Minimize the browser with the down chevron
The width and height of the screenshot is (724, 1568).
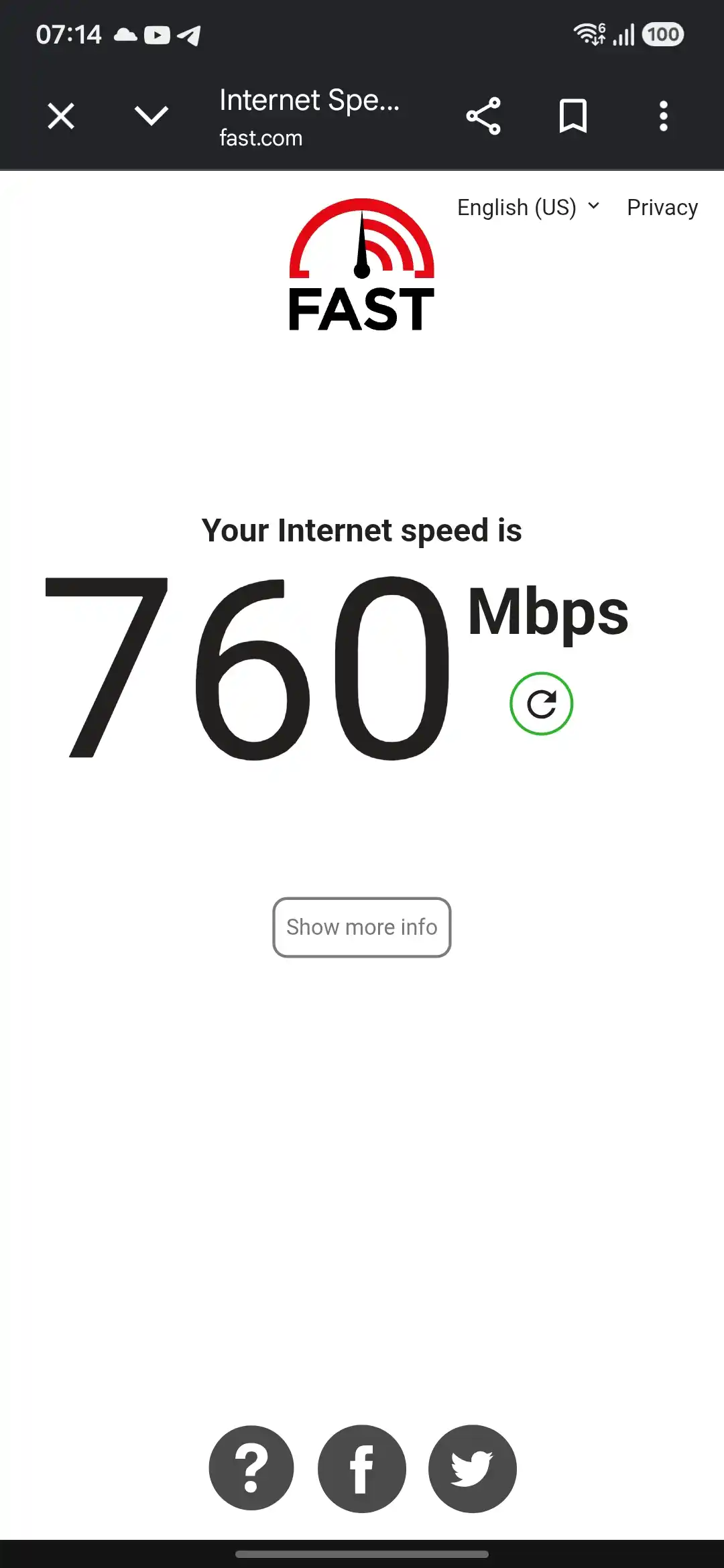tap(152, 116)
